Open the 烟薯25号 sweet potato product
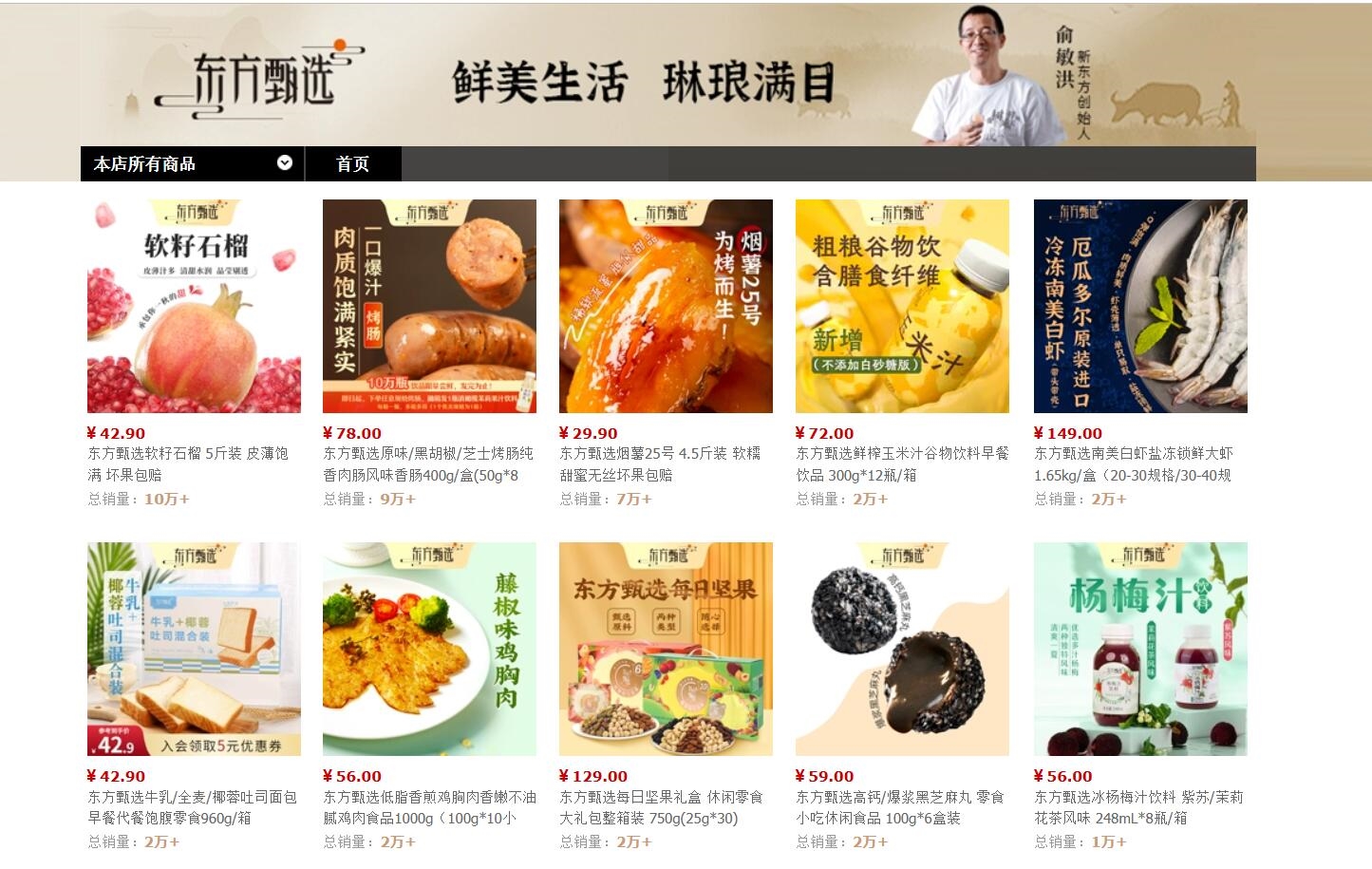This screenshot has height=869, width=1372. [666, 306]
